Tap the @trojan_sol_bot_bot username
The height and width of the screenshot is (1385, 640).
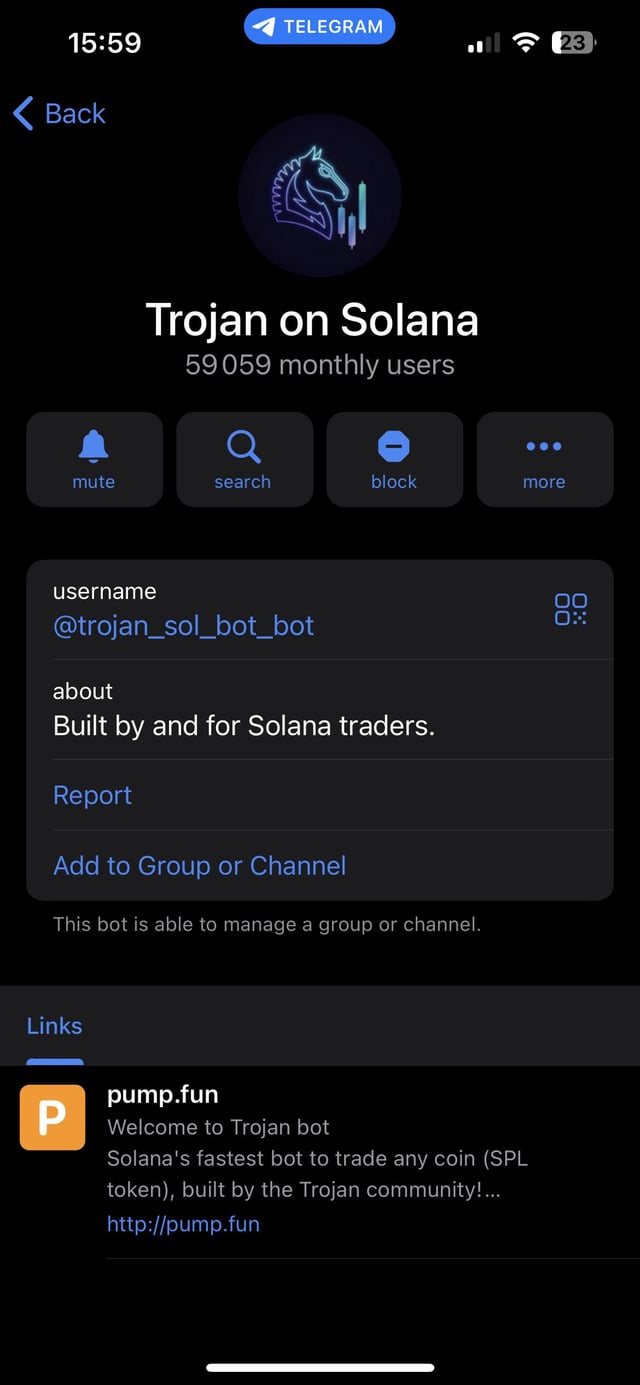pos(184,626)
